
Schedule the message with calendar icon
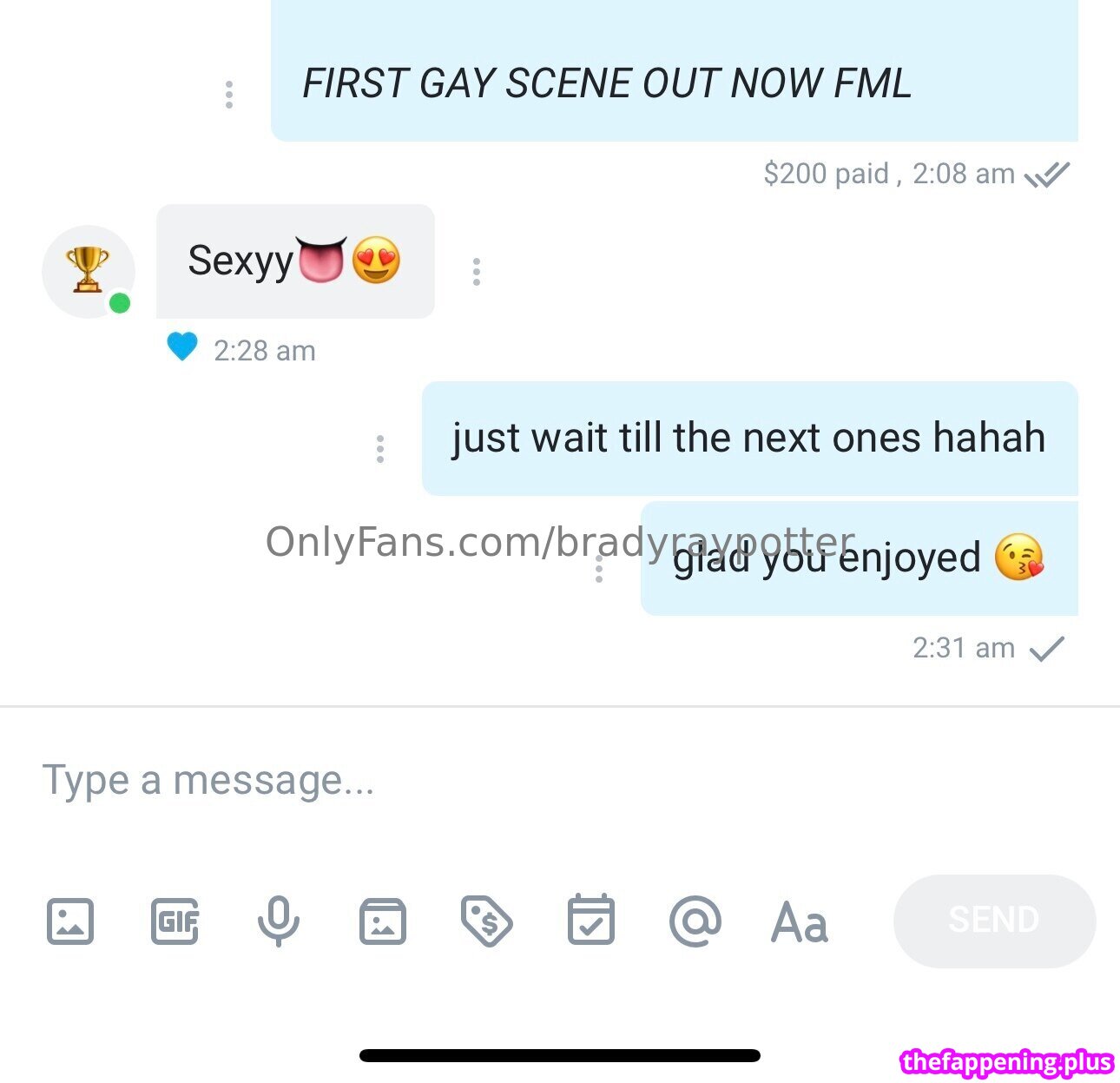[x=591, y=920]
